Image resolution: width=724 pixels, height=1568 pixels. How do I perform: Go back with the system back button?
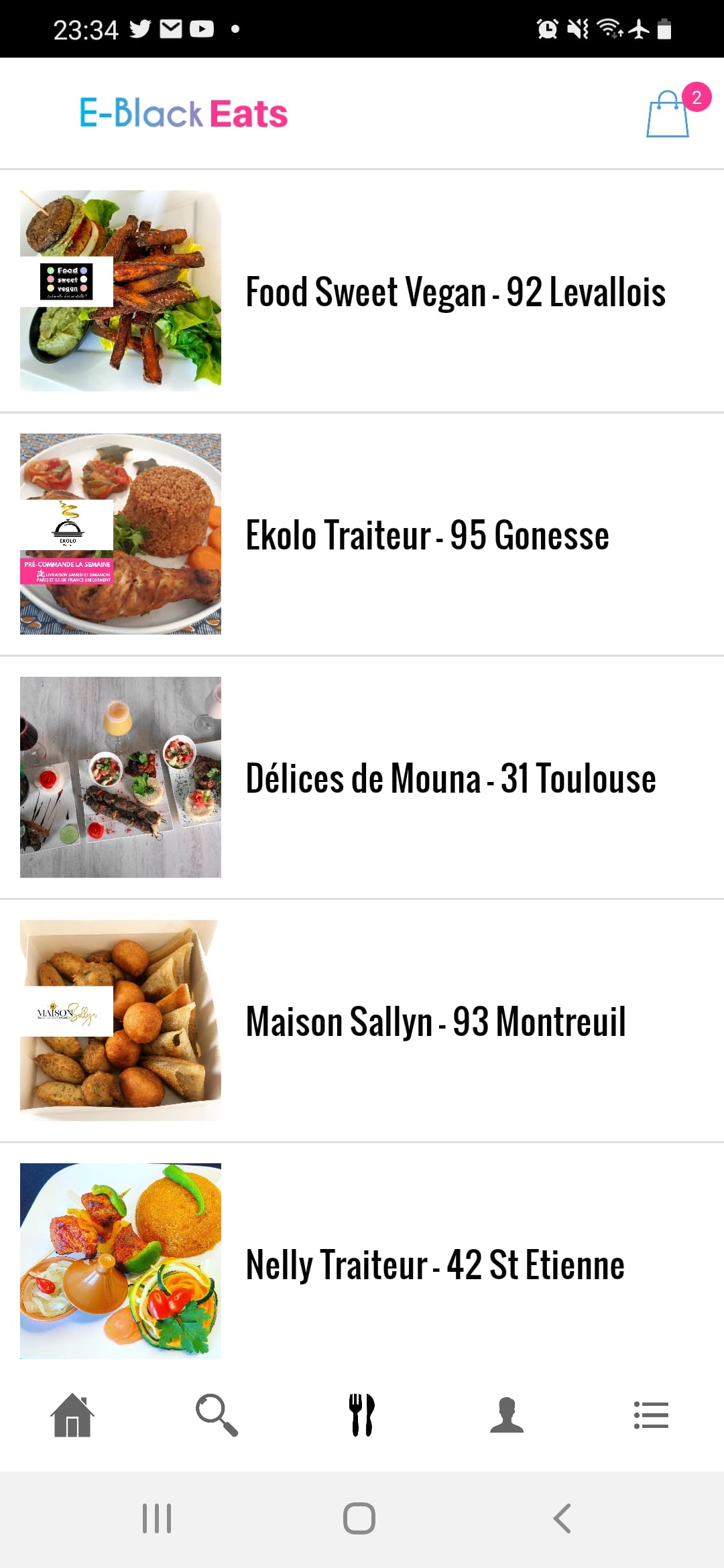pos(562,1518)
